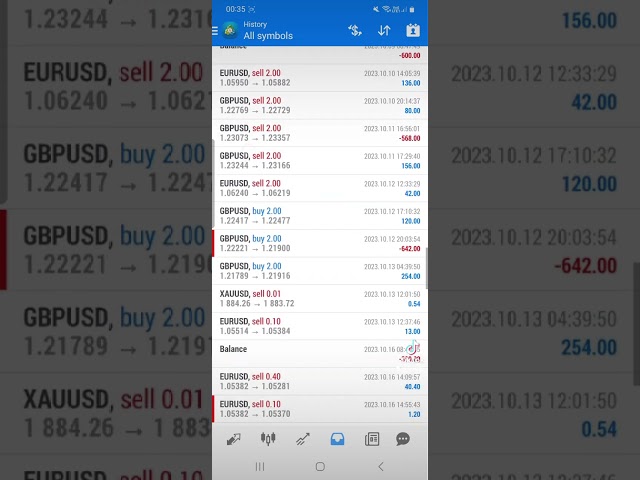Image resolution: width=640 pixels, height=480 pixels.
Task: Tap the sort arrows icon
Action: [x=384, y=31]
